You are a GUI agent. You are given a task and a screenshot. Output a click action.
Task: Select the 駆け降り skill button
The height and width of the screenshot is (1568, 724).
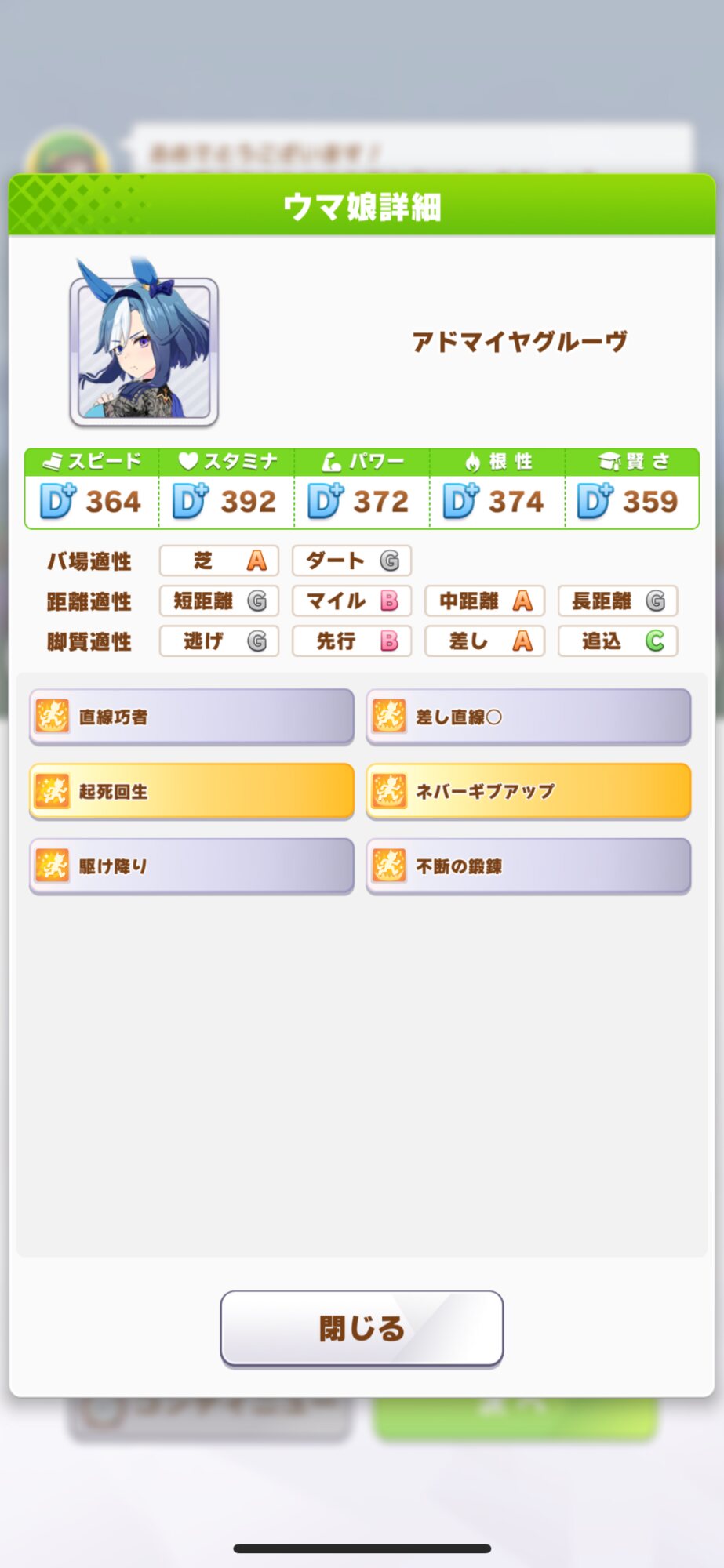point(191,866)
